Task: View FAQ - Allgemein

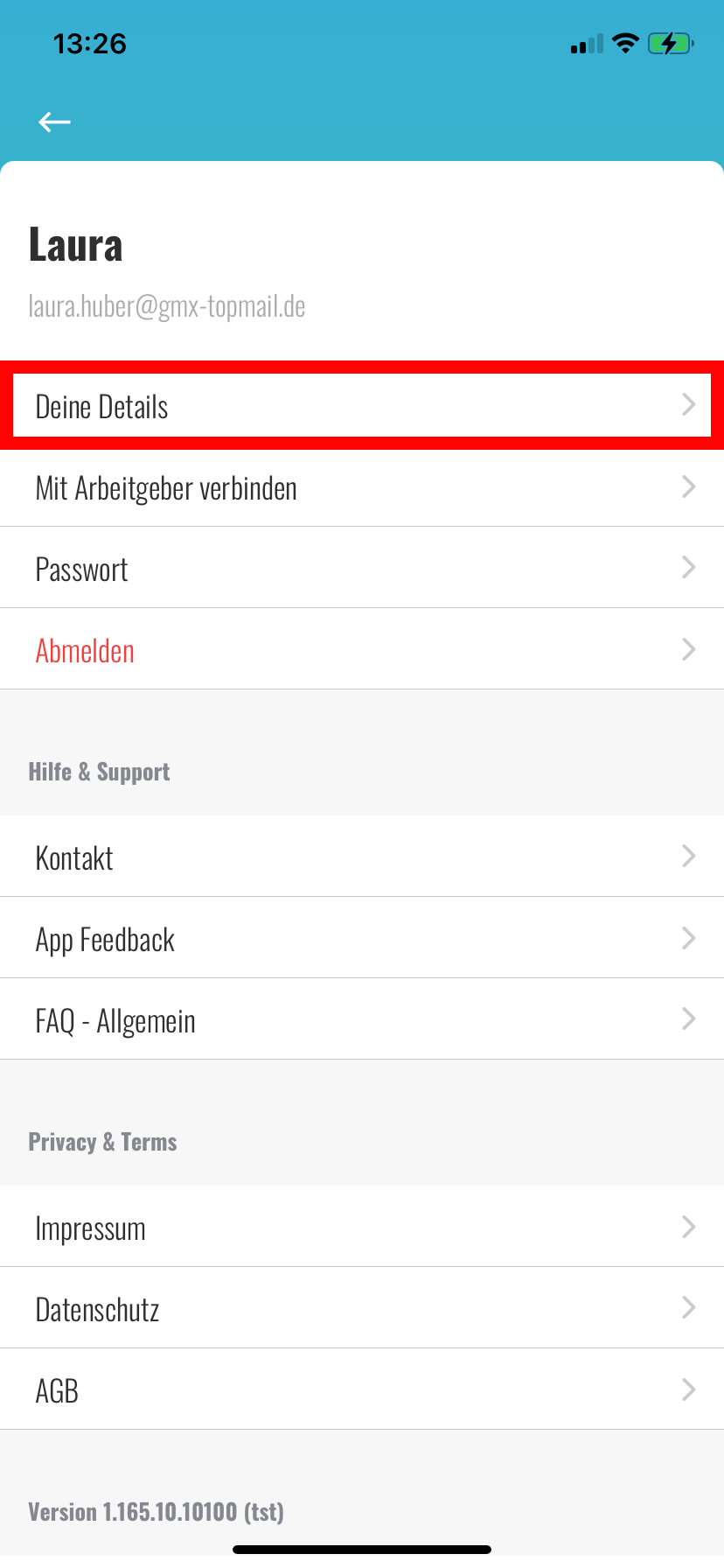Action: pyautogui.click(x=362, y=1020)
